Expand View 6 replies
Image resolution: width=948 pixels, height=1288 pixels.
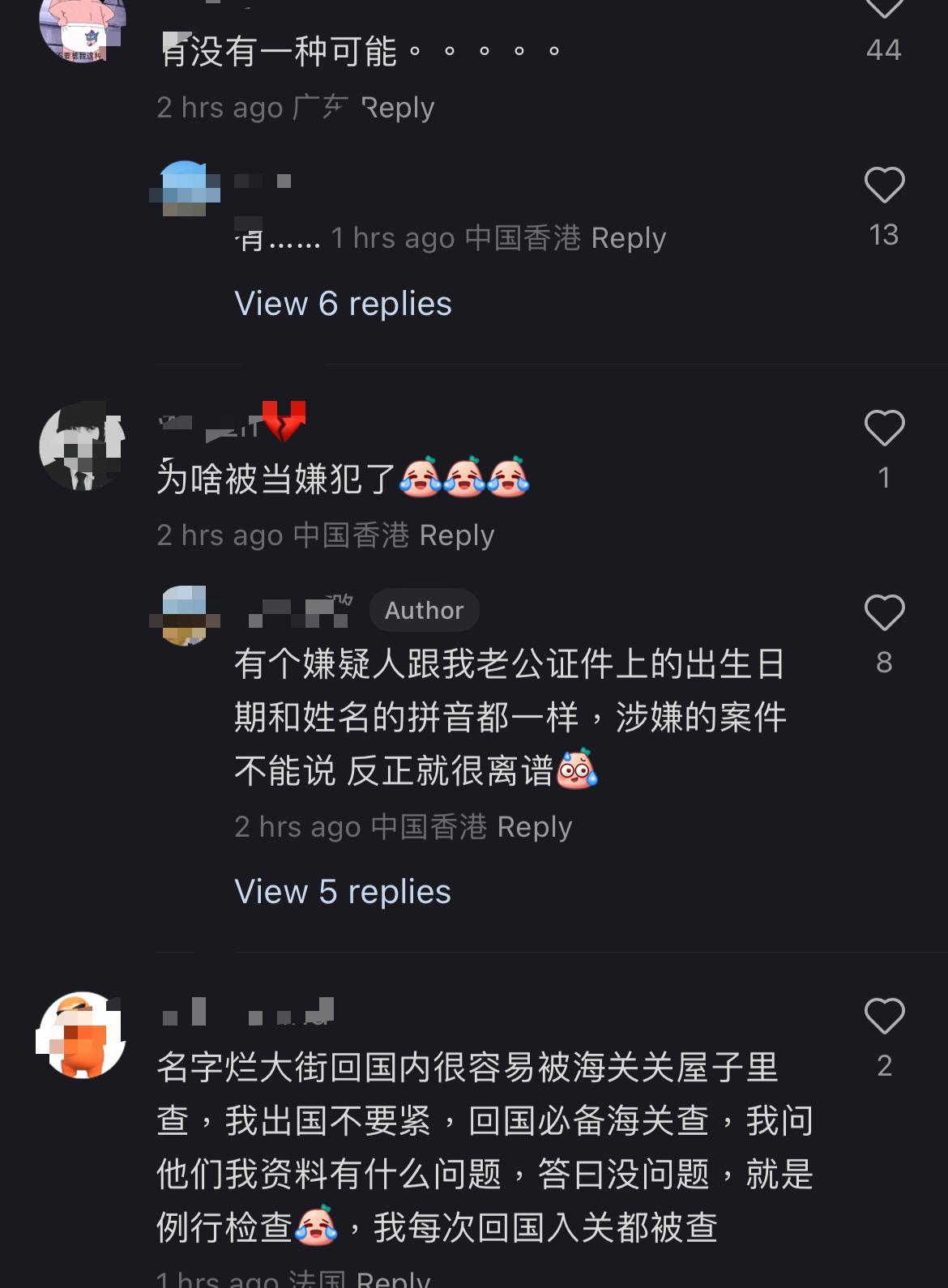coord(342,304)
